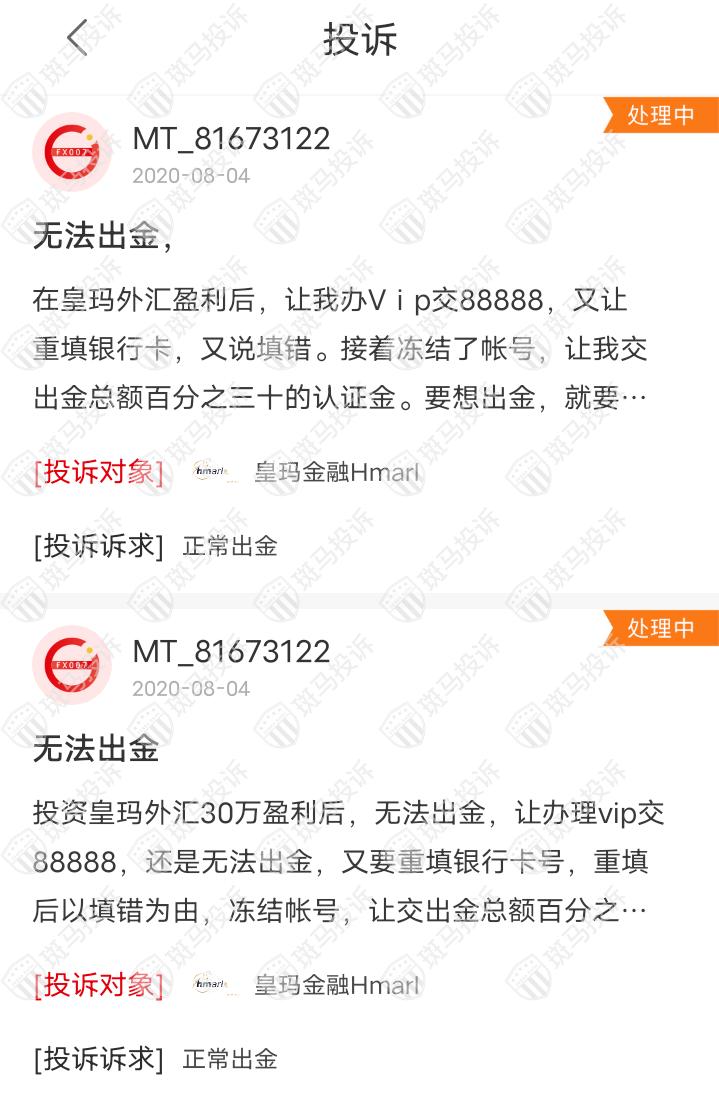Tap MT_81673122 avatar on second complaint
This screenshot has height=1095, width=719.
72,665
